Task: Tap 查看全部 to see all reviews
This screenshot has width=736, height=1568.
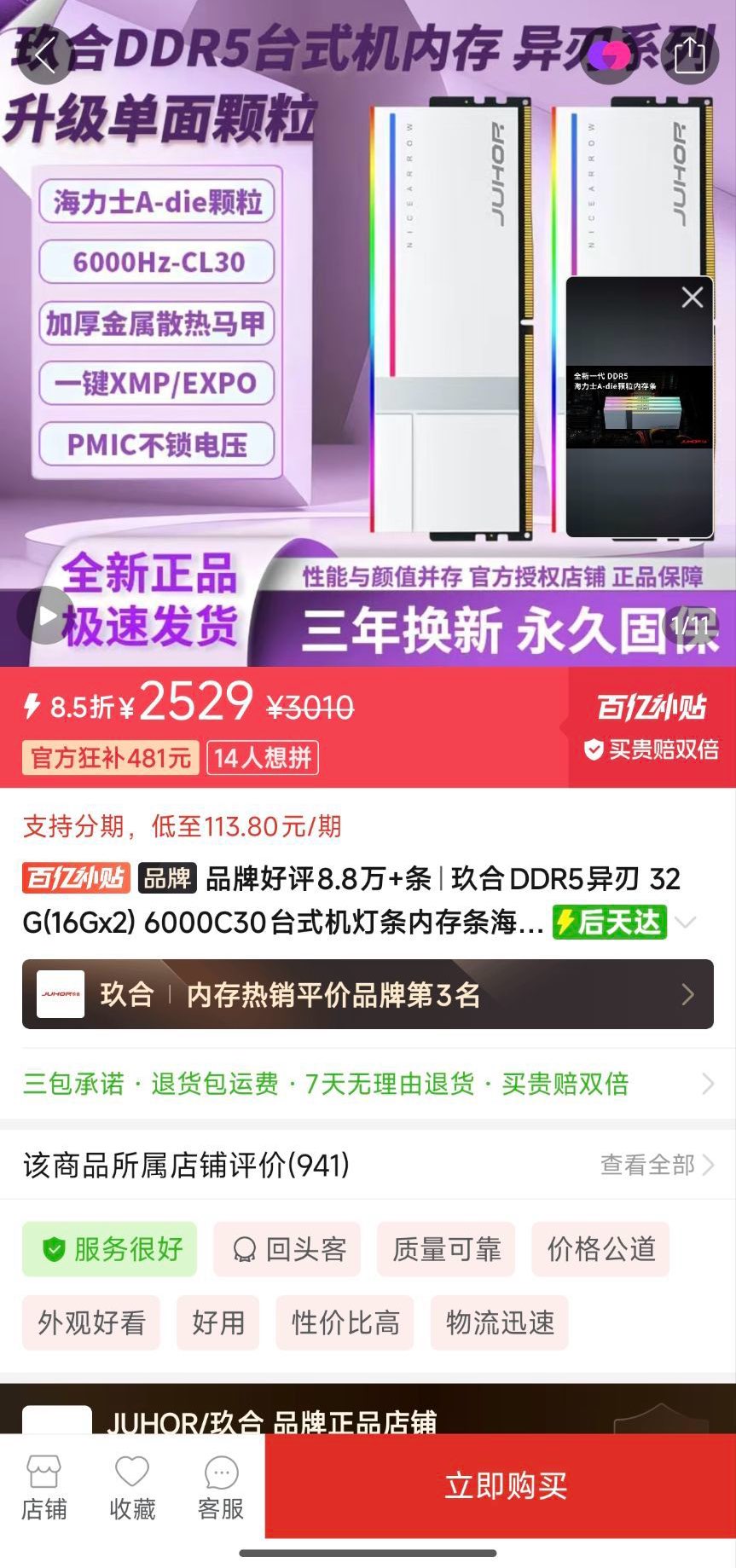Action: click(x=655, y=1165)
